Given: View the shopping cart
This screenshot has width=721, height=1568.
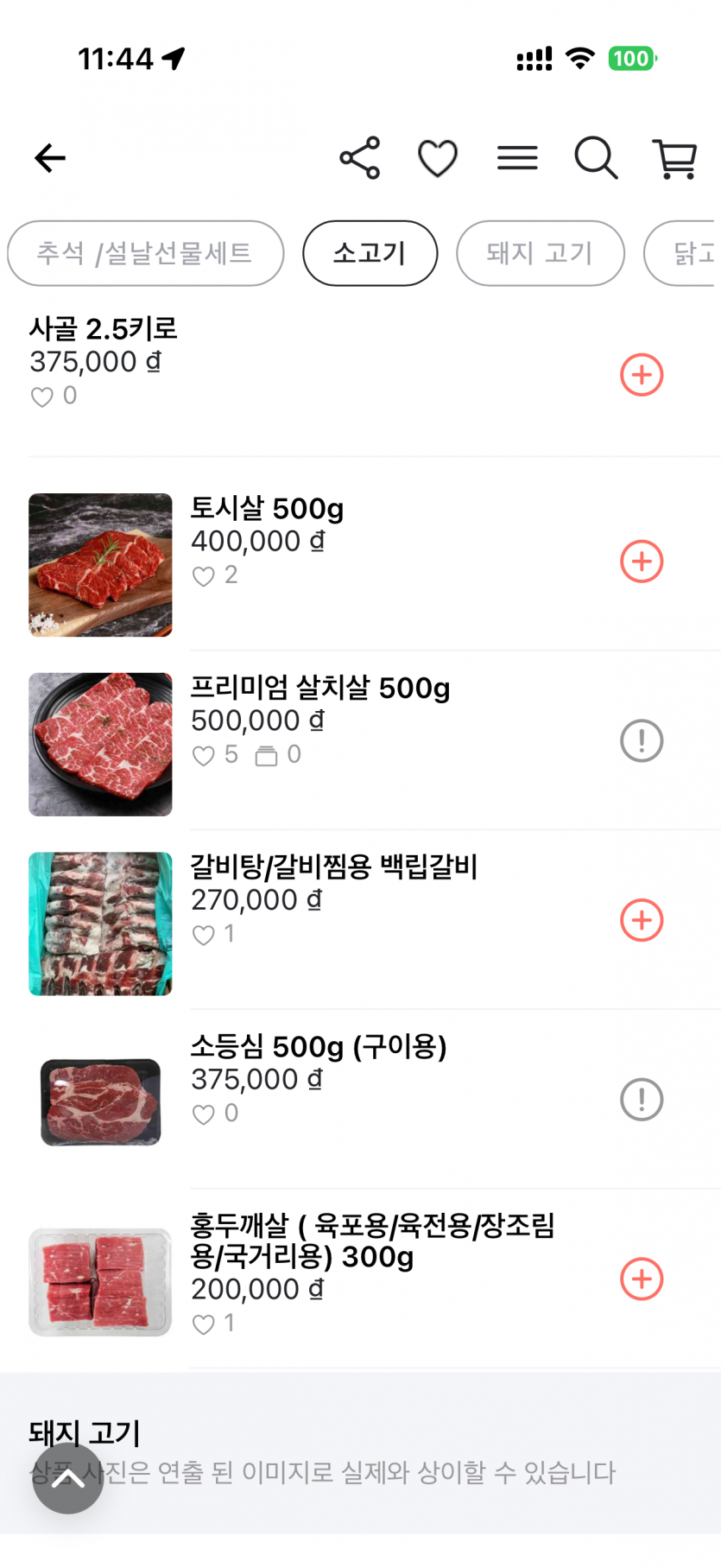Looking at the screenshot, I should pyautogui.click(x=675, y=159).
